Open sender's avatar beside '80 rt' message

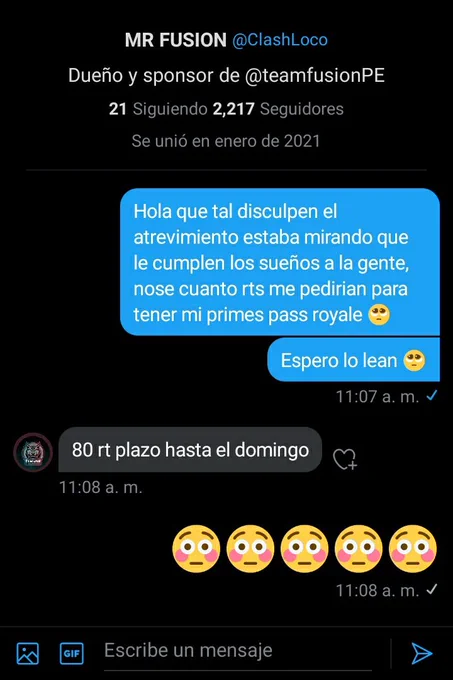pos(33,452)
